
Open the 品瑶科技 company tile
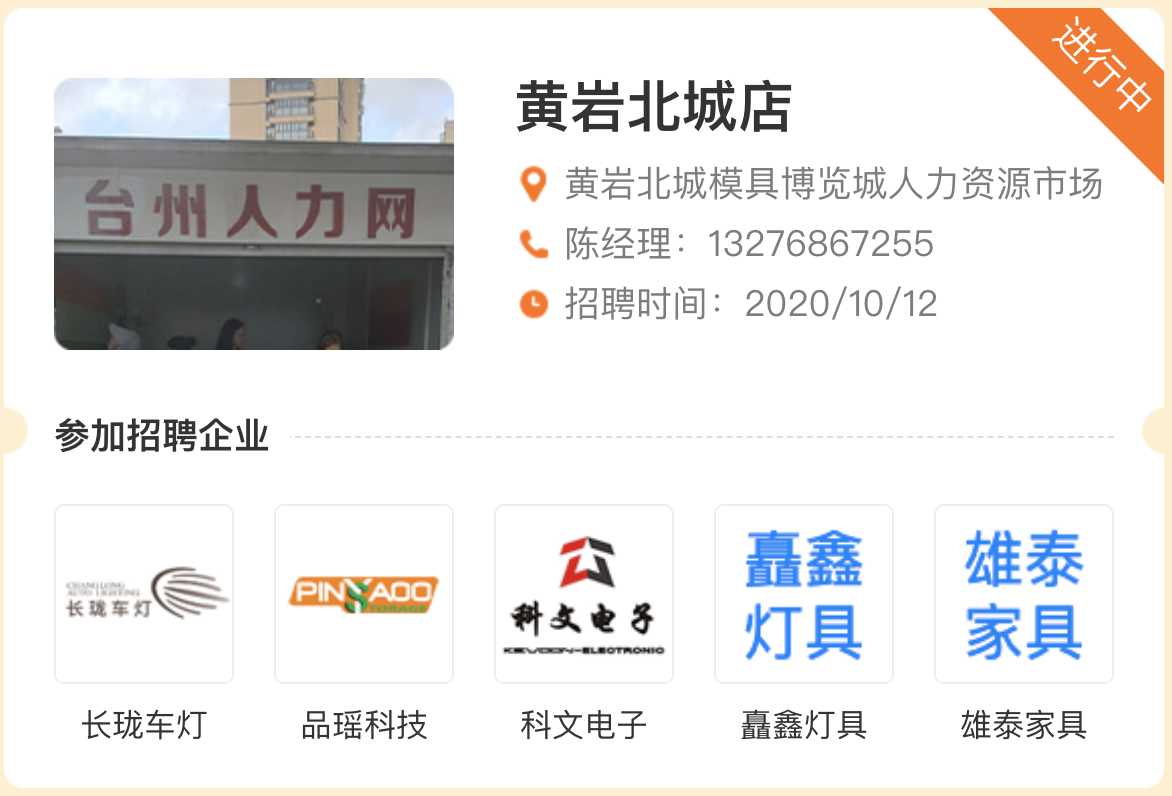364,594
